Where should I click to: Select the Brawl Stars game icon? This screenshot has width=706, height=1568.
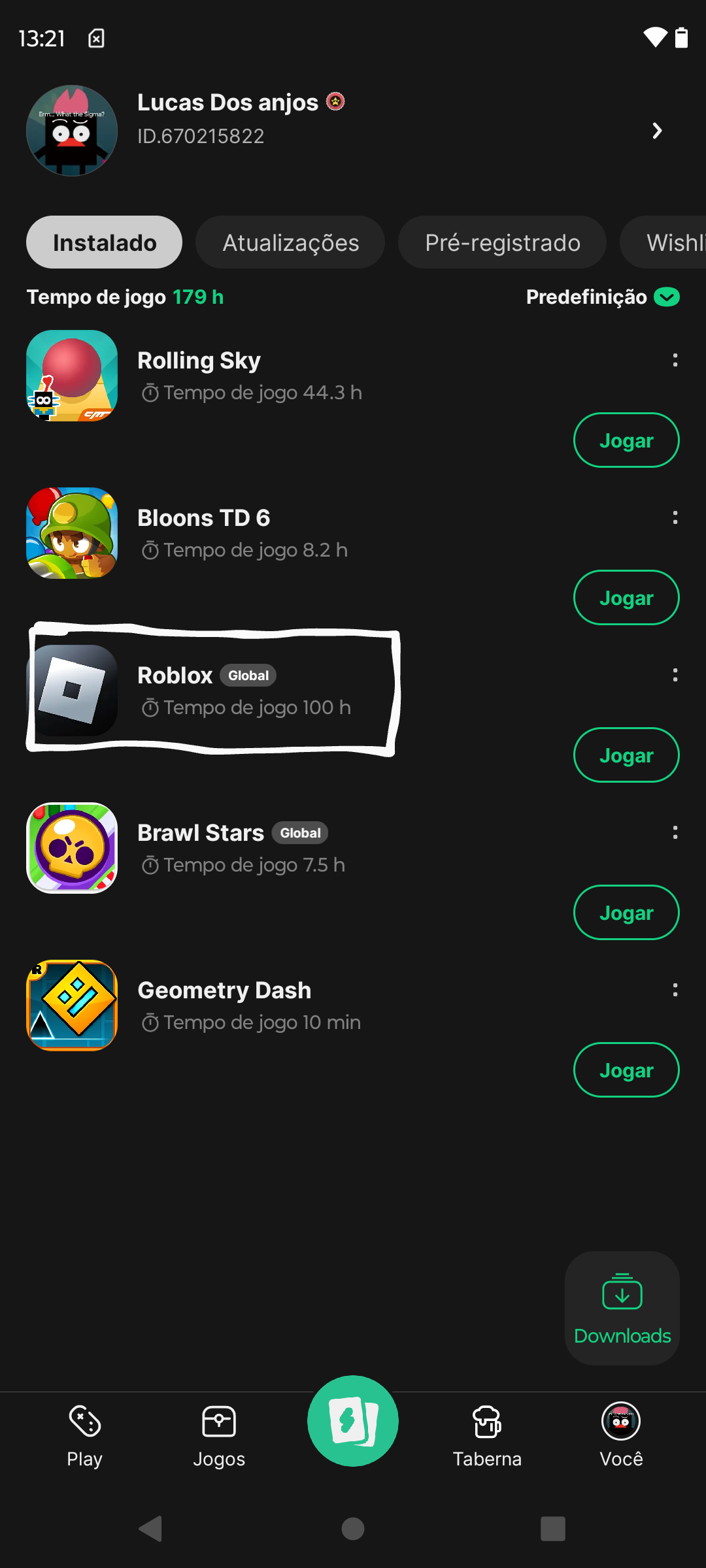click(72, 848)
